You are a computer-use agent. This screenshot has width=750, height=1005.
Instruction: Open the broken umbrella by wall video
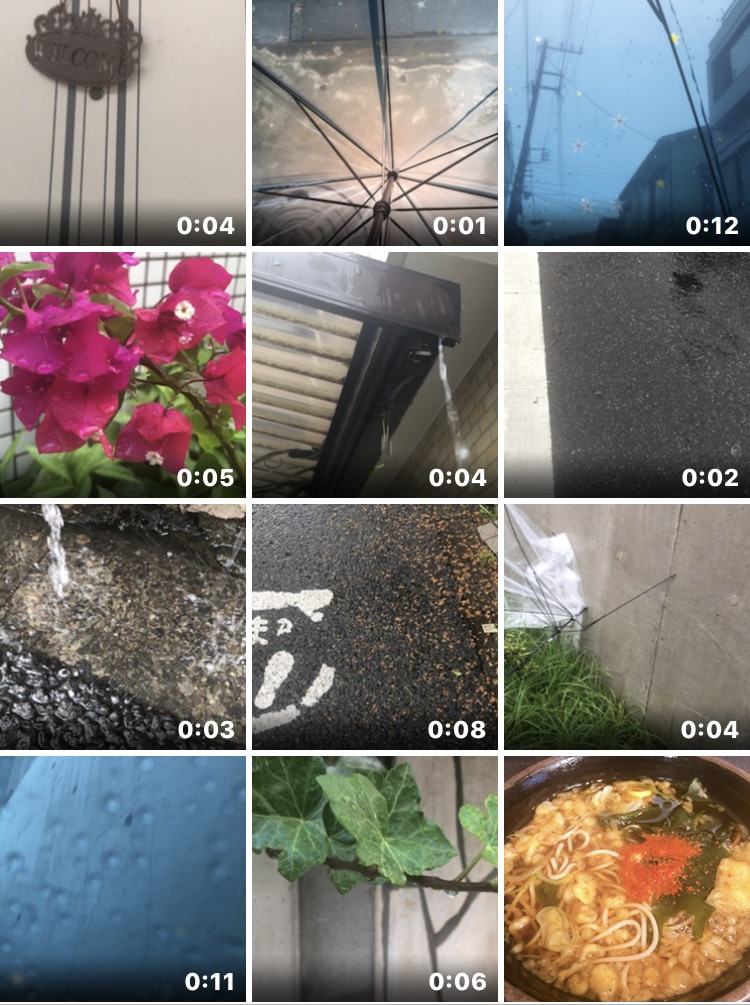click(627, 626)
